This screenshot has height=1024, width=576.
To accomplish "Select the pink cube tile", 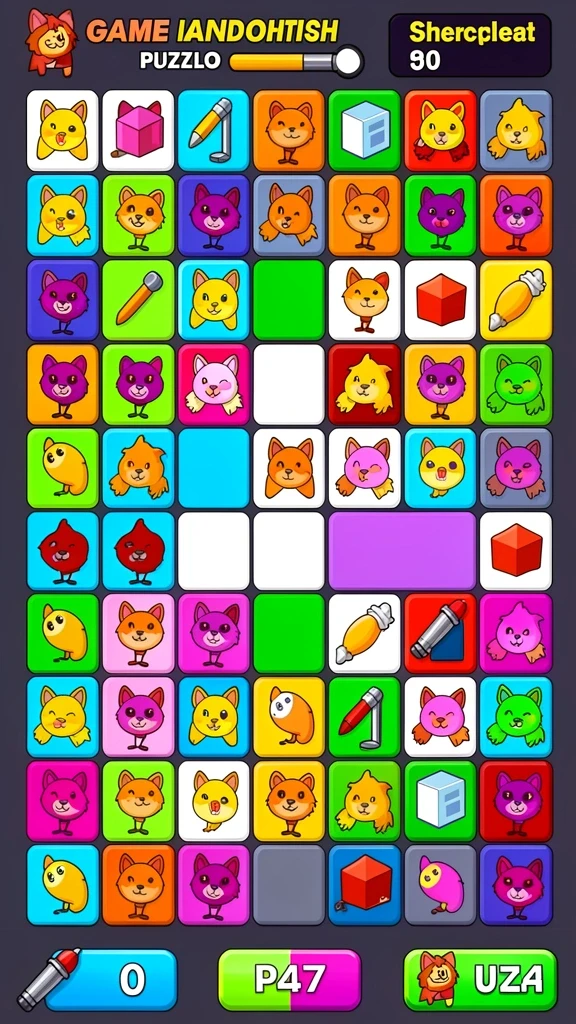I will coord(138,131).
